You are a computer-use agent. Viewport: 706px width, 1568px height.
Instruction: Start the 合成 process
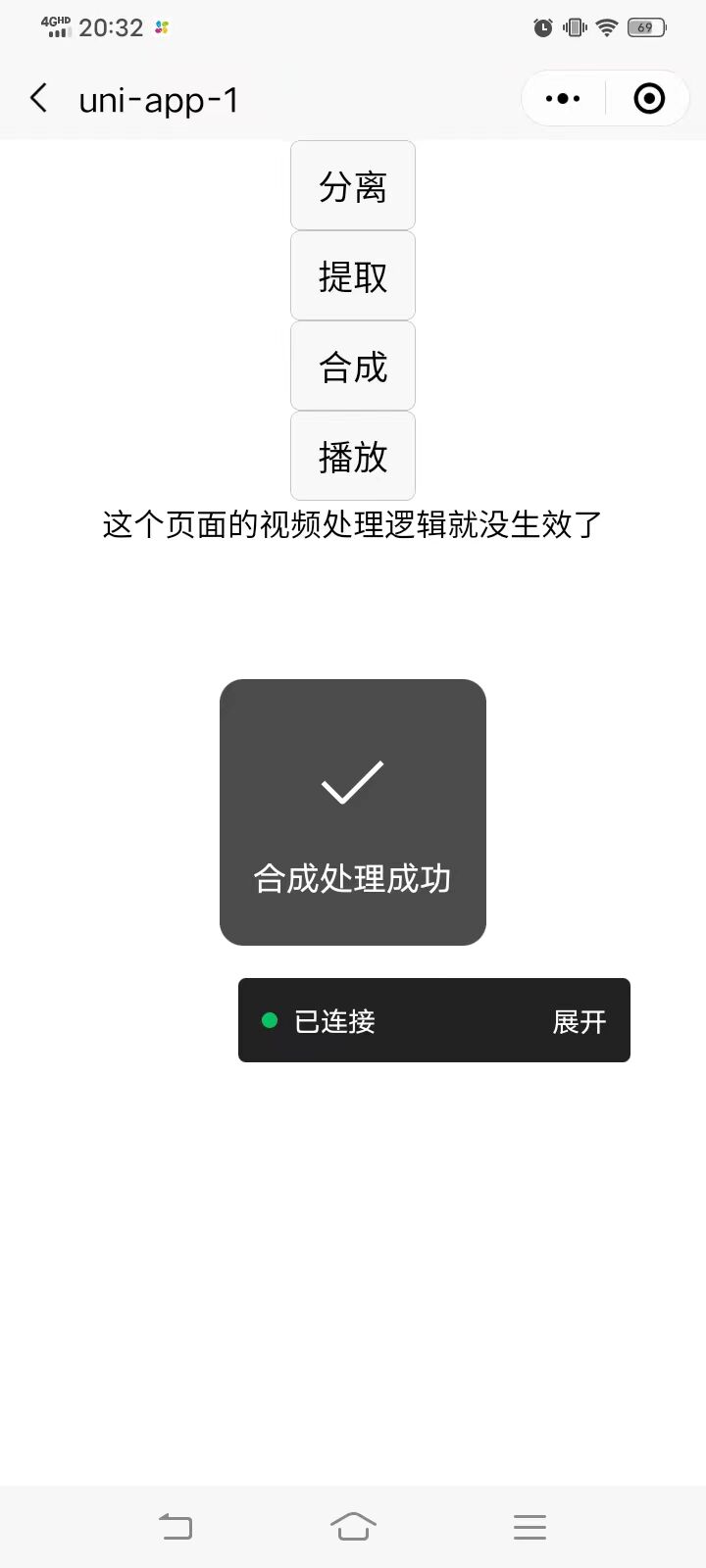(x=353, y=367)
